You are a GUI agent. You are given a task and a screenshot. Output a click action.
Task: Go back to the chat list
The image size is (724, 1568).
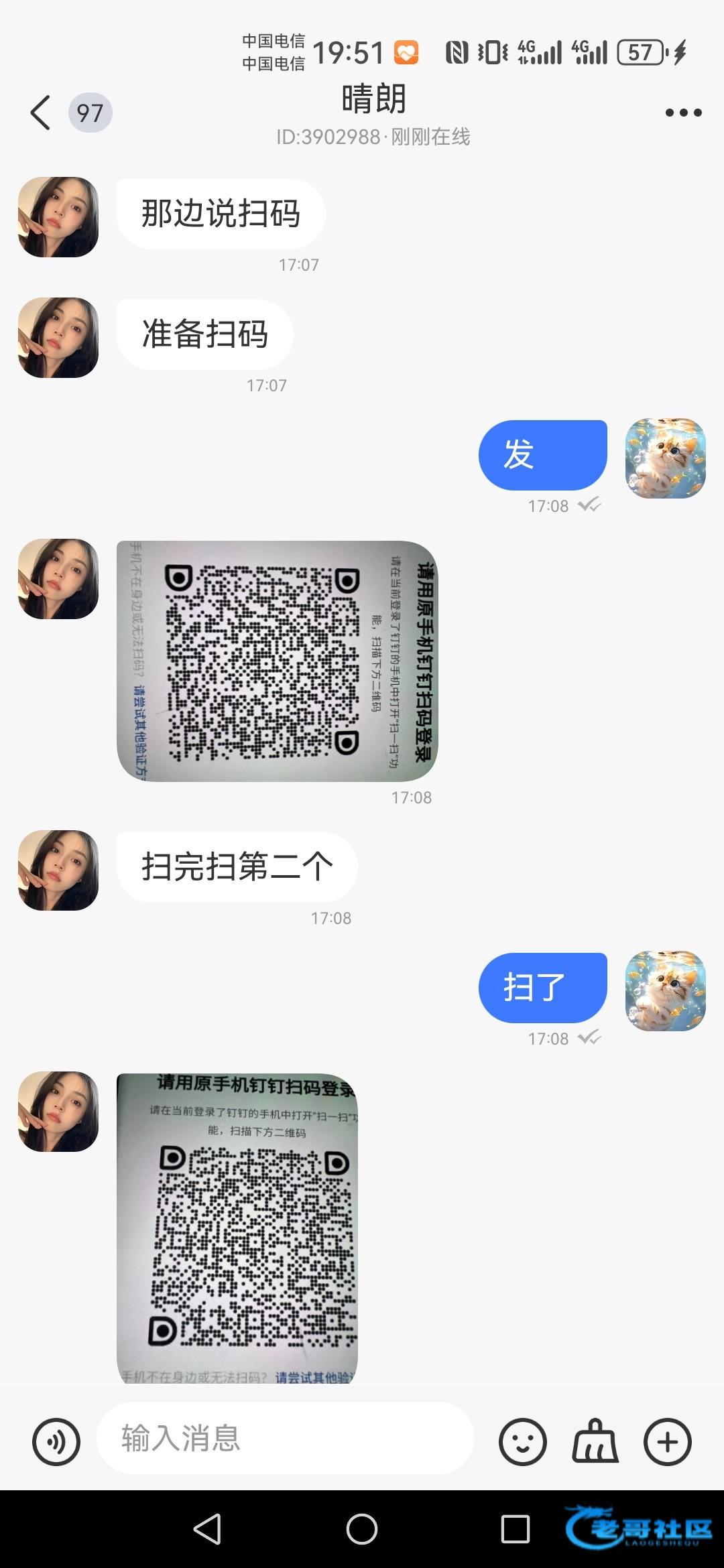(42, 112)
